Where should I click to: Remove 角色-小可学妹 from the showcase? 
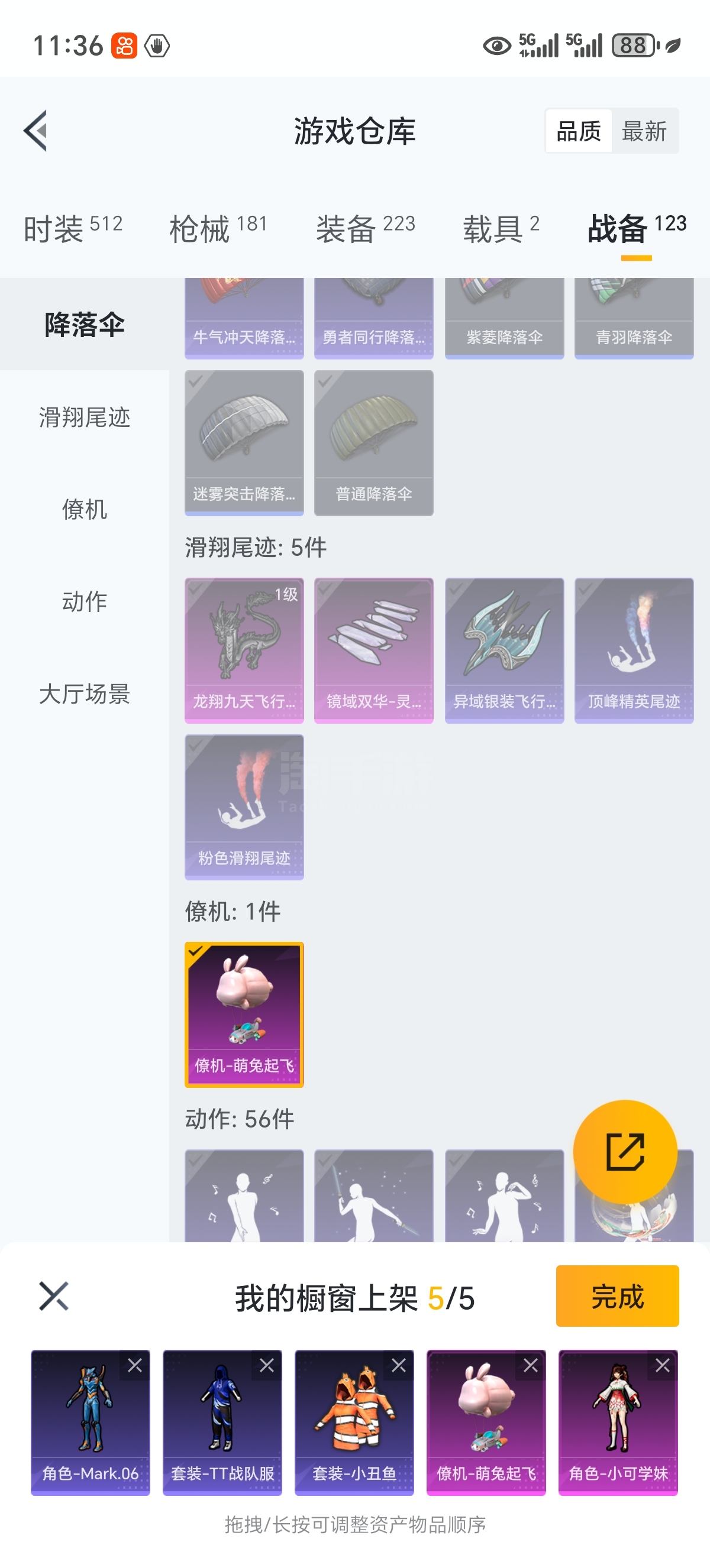pyautogui.click(x=663, y=1365)
